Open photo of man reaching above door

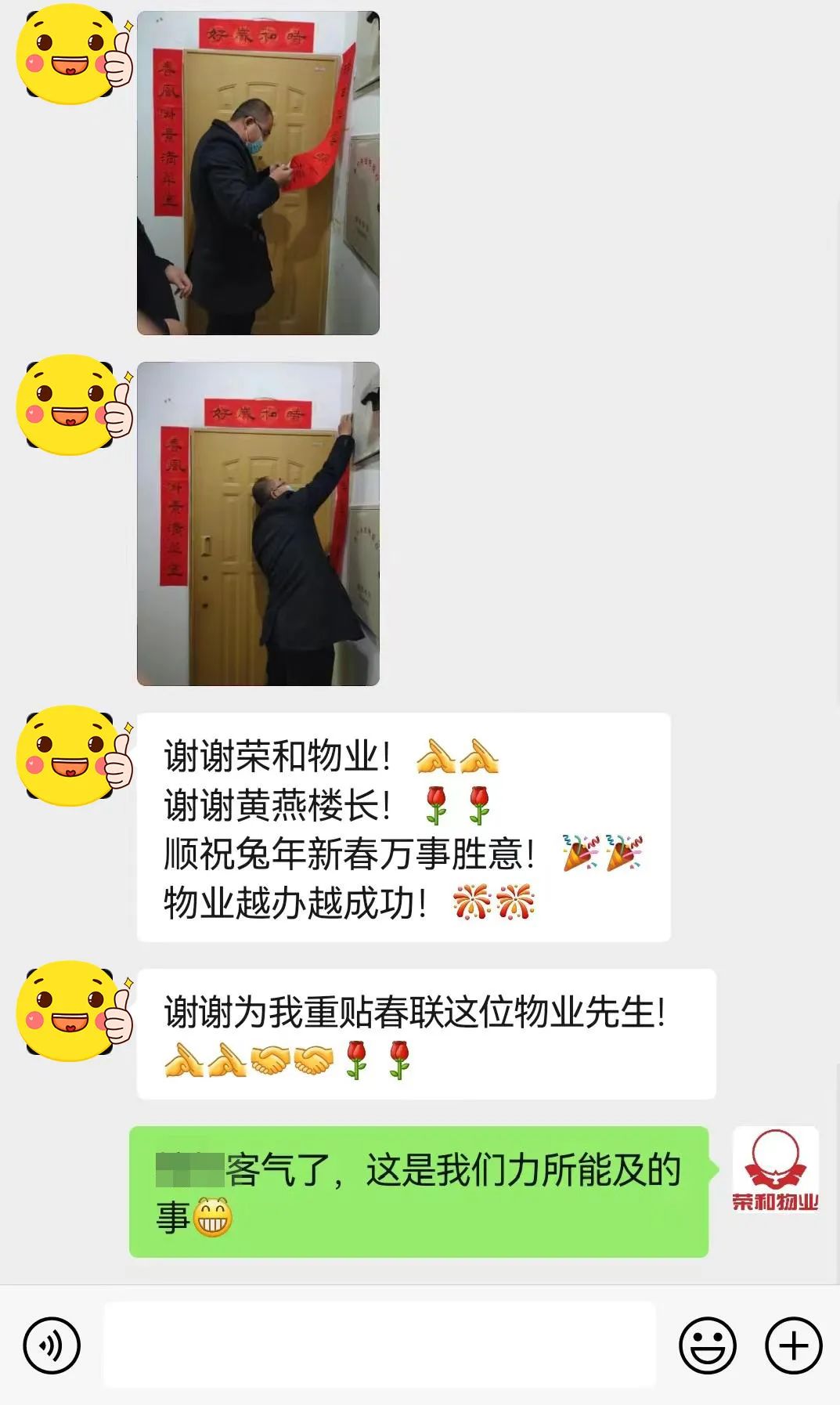coord(258,523)
